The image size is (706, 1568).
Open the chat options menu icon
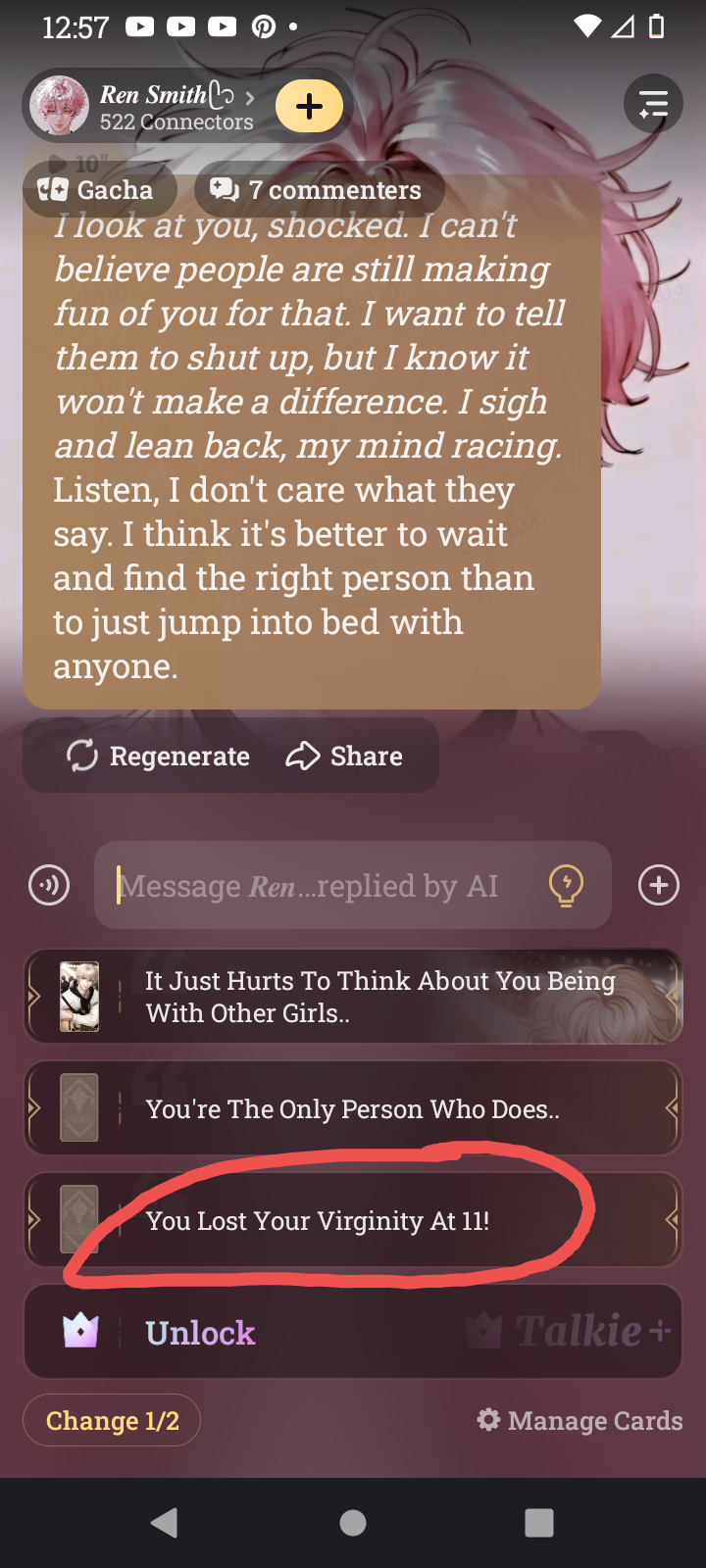click(x=653, y=103)
